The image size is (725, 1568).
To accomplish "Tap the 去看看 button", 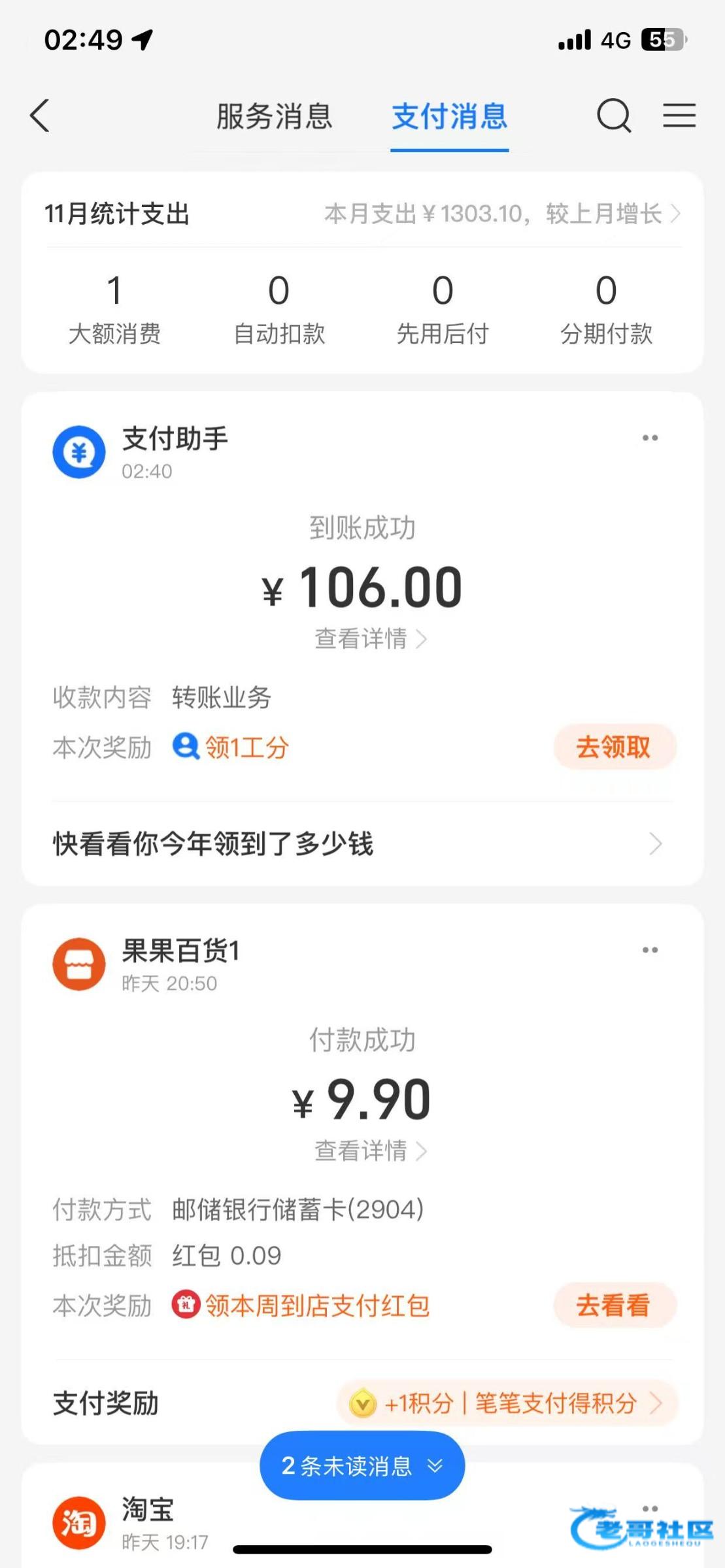I will click(x=613, y=1305).
